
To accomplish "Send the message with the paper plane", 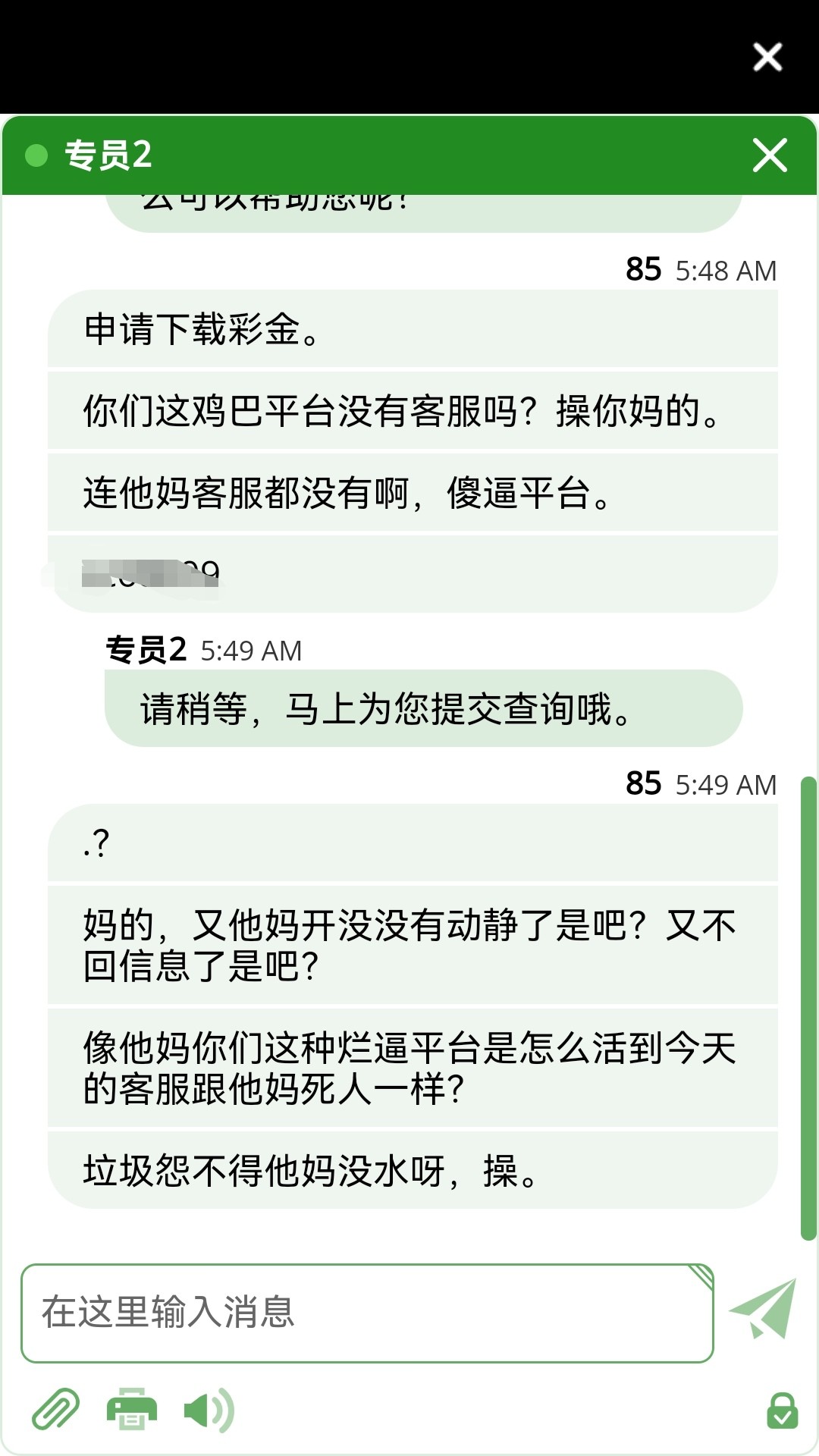I will click(764, 1309).
